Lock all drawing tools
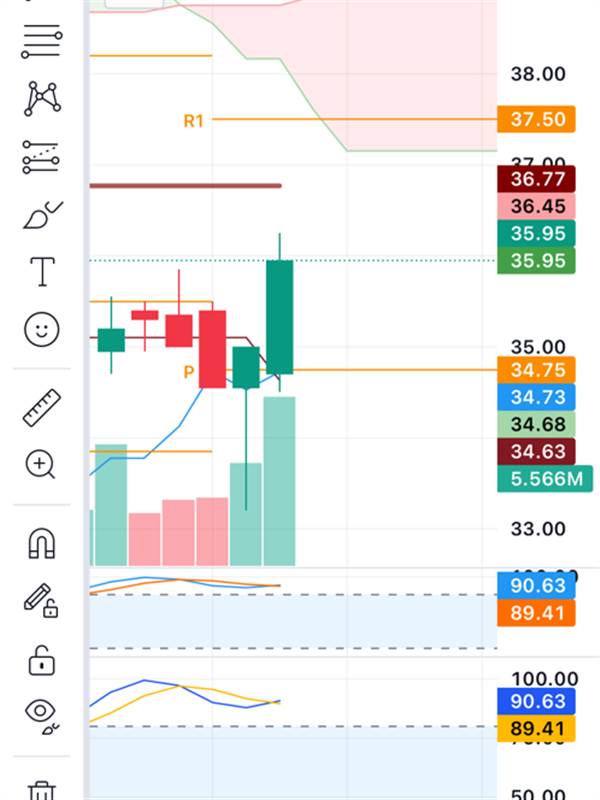 (41, 660)
